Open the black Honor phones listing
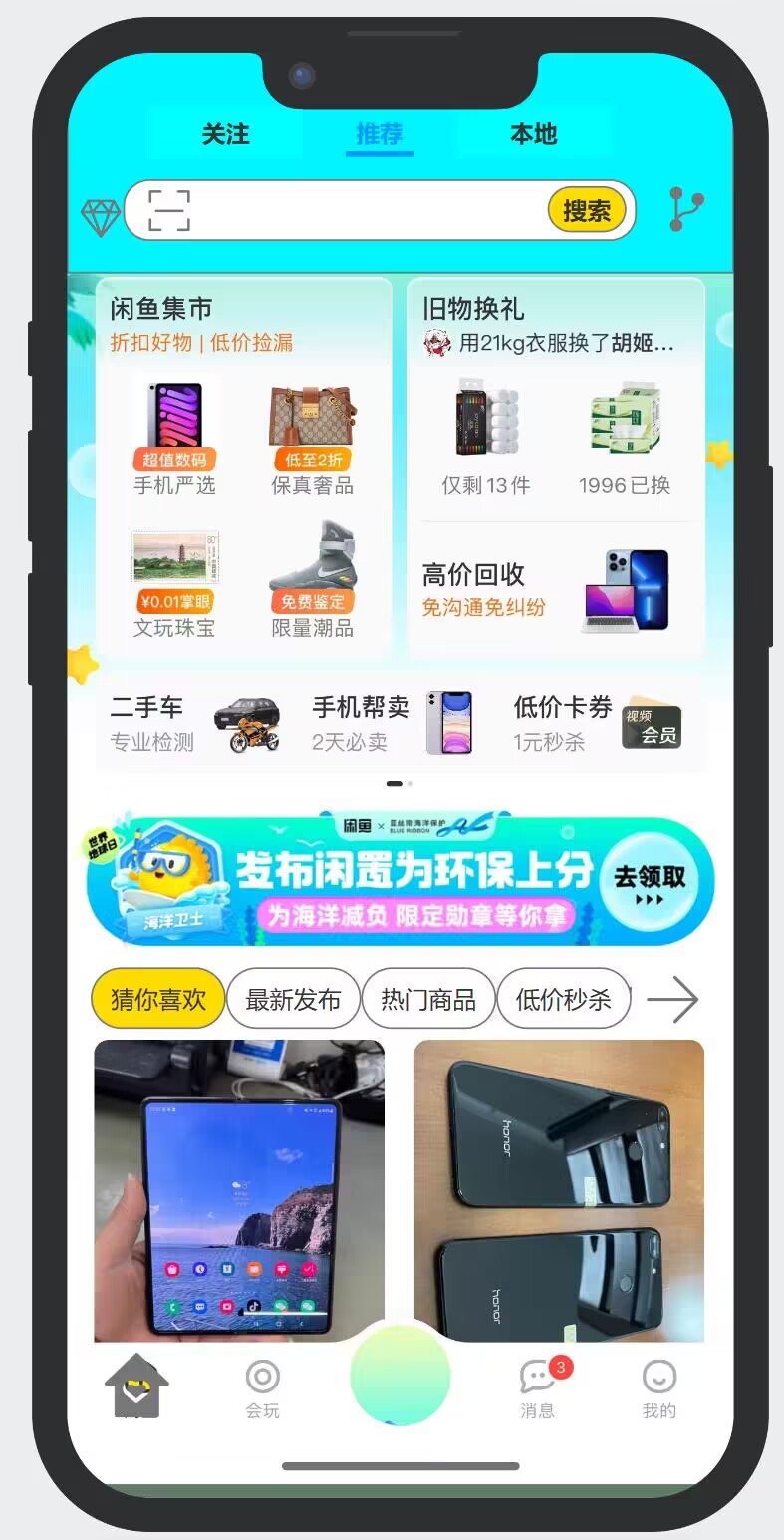The width and height of the screenshot is (784, 1540). [559, 1190]
